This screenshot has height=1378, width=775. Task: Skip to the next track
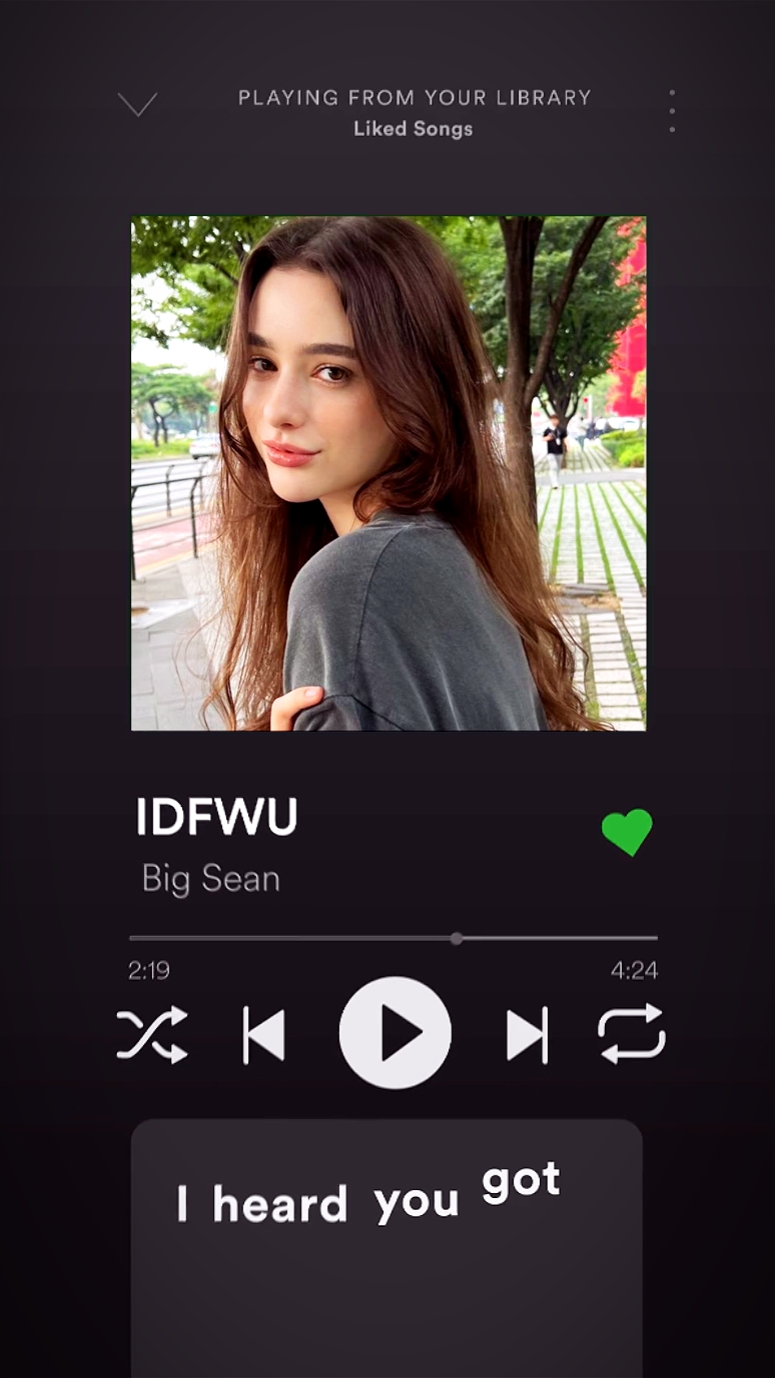pos(527,1035)
